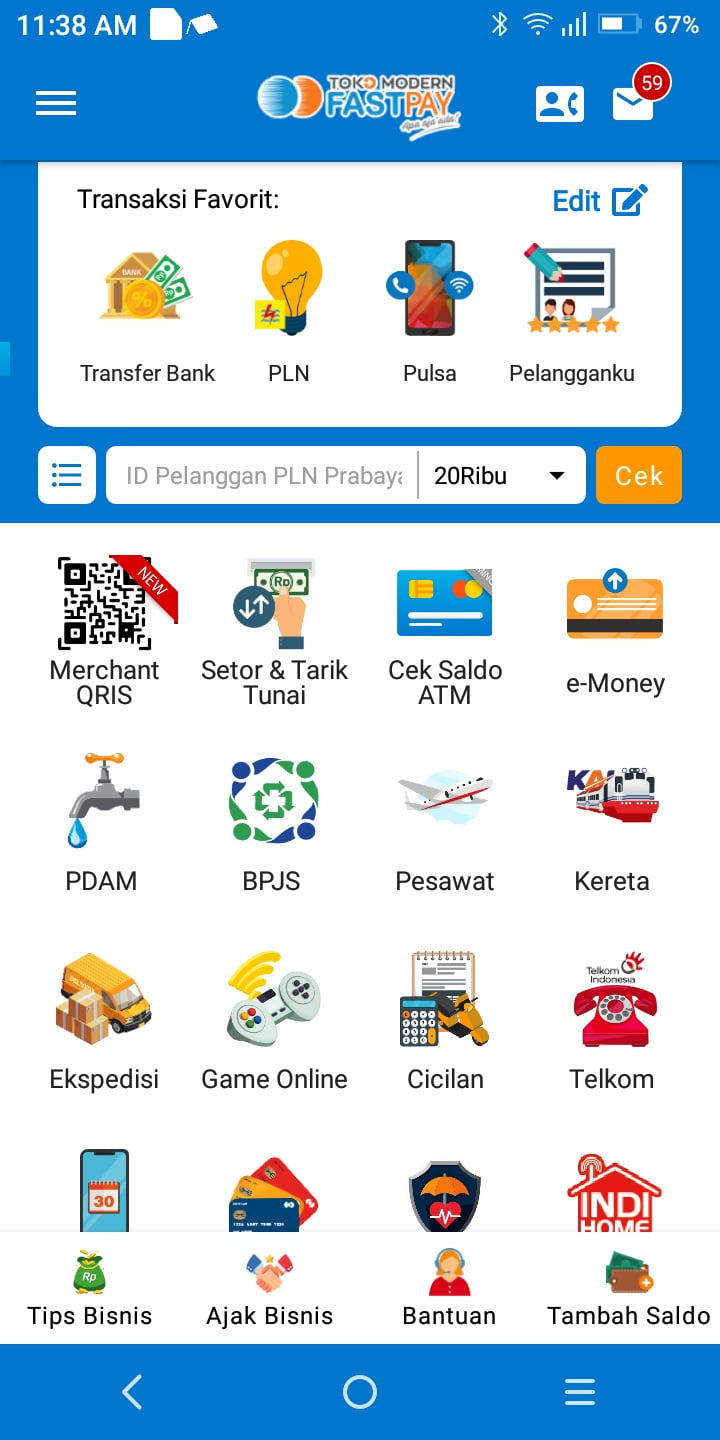Tap Edit next to Transaksi Favorit
This screenshot has width=720, height=1440.
[598, 200]
